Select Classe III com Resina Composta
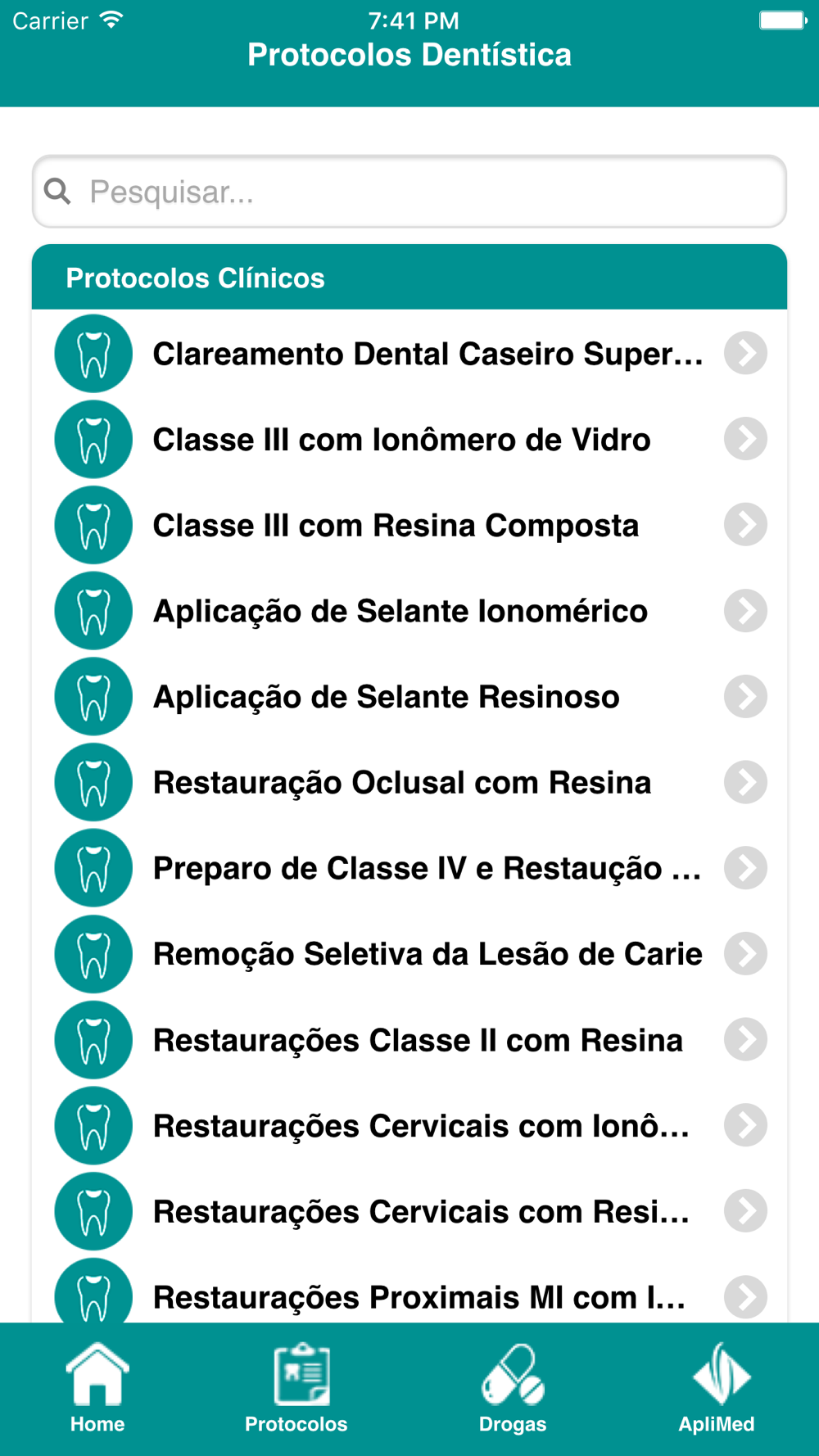The width and height of the screenshot is (819, 1456). [x=409, y=526]
